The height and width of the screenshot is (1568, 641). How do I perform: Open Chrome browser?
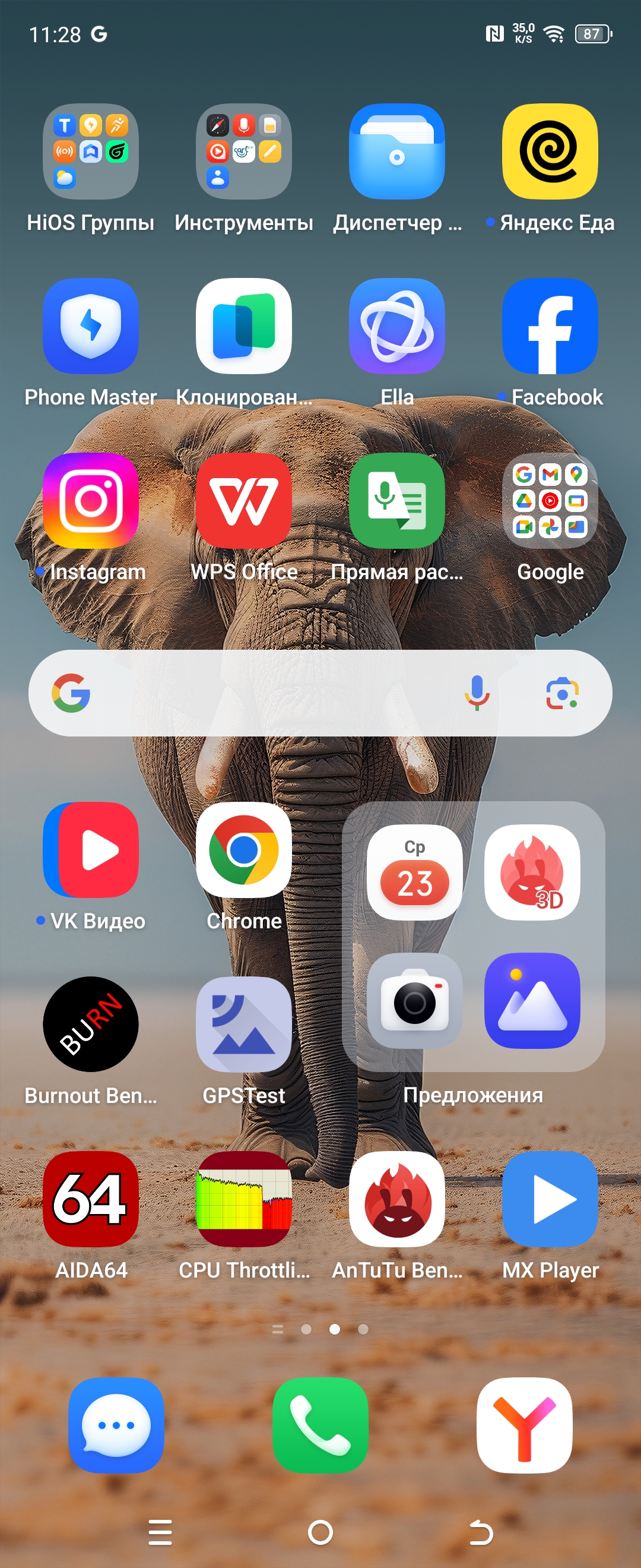244,850
